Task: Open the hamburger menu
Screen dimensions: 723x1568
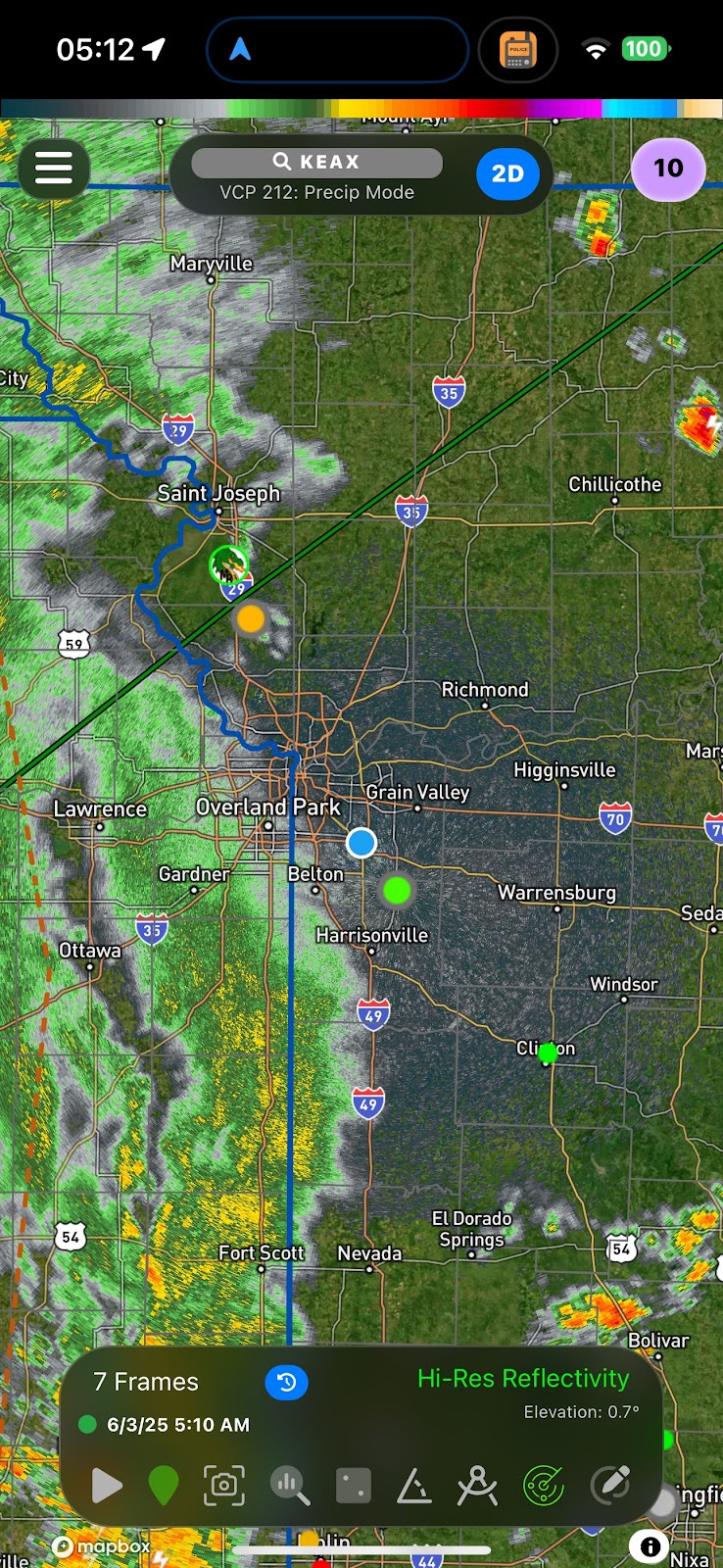Action: (54, 168)
